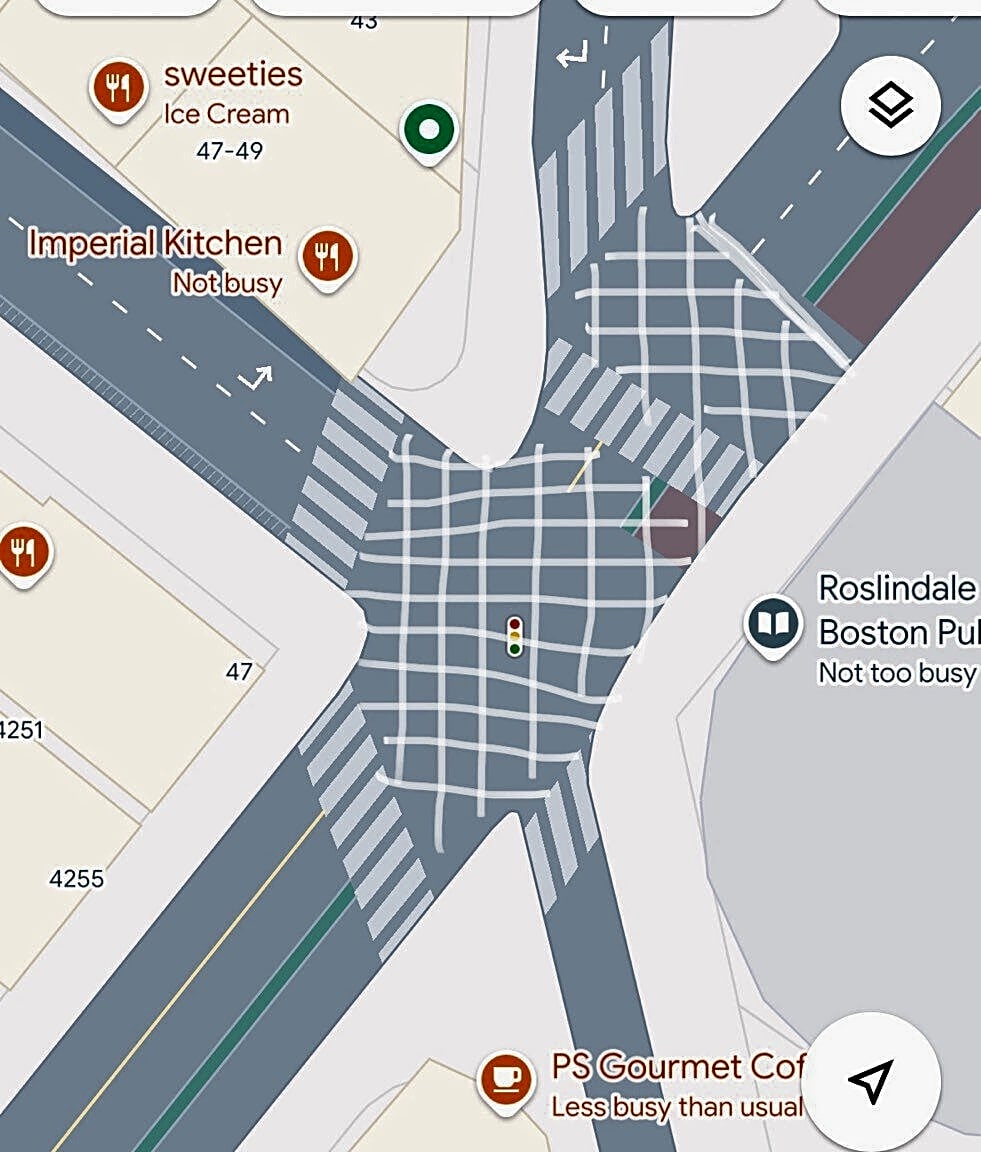
Task: Center map on my location
Action: tap(871, 1080)
